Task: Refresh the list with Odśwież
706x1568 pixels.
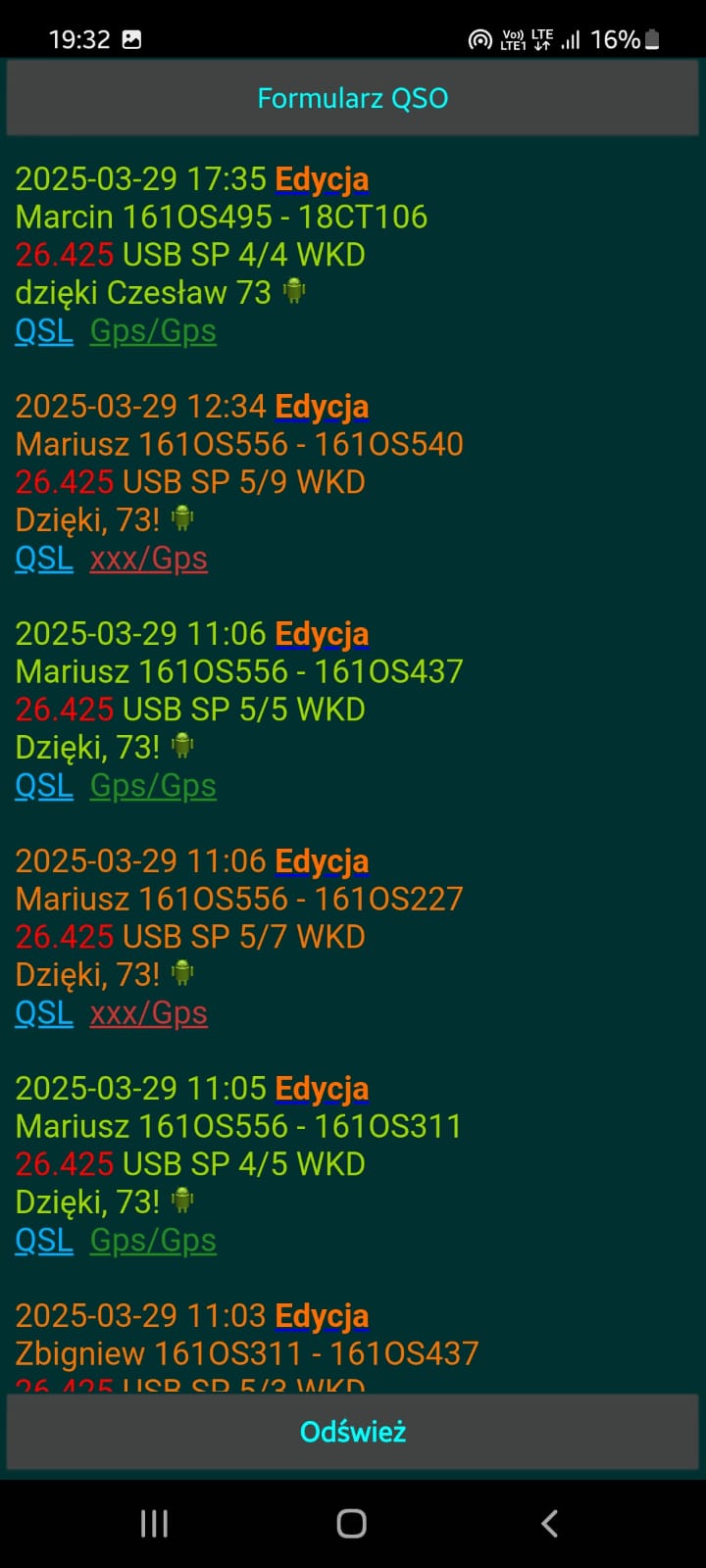Action: coord(353,1432)
